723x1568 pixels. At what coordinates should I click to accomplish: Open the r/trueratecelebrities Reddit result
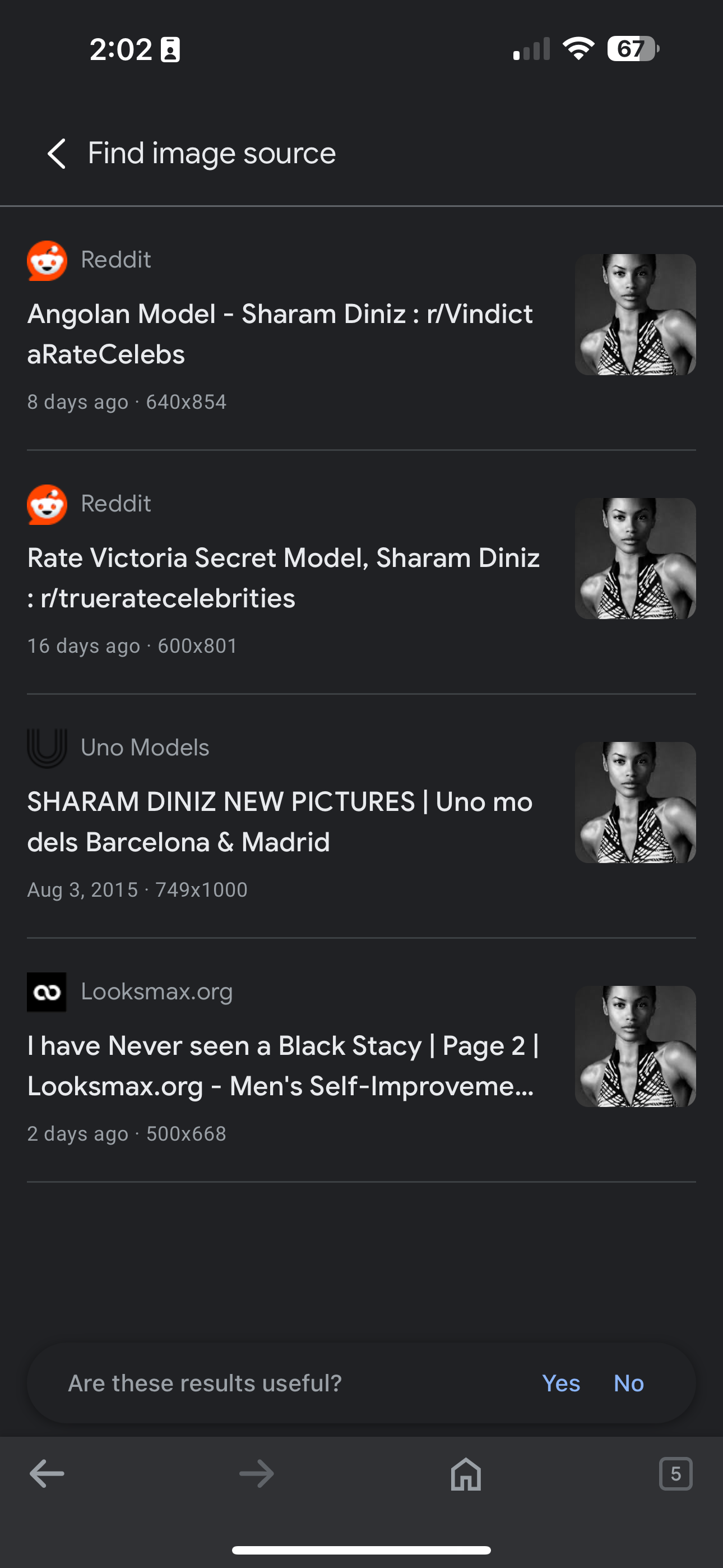tap(283, 578)
